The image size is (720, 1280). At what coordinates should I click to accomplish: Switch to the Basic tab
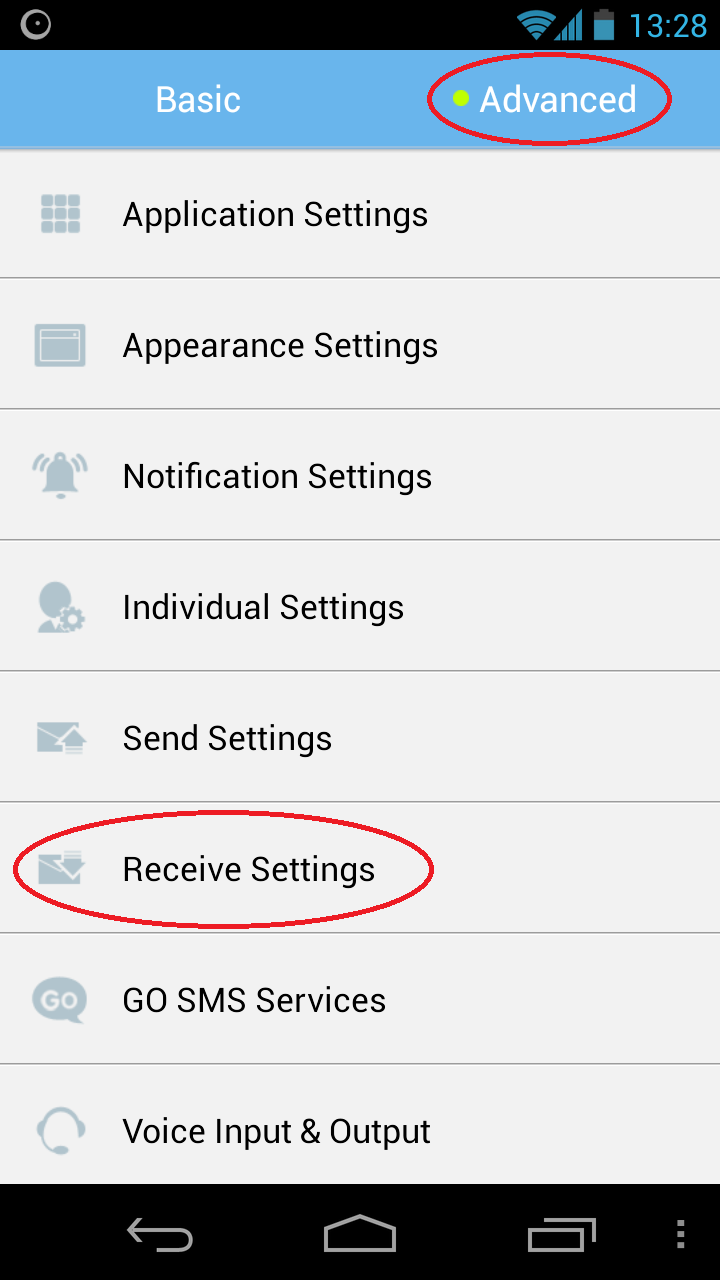[x=198, y=99]
